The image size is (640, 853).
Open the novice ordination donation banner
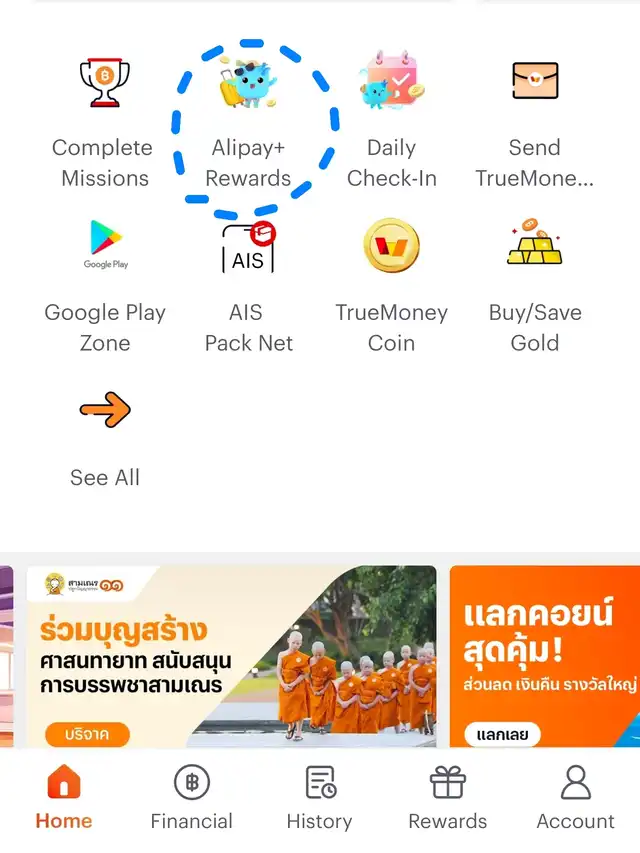pos(230,656)
